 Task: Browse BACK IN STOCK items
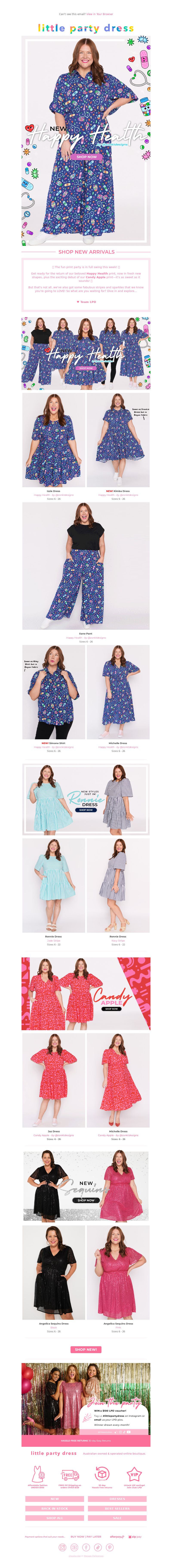point(55,1508)
